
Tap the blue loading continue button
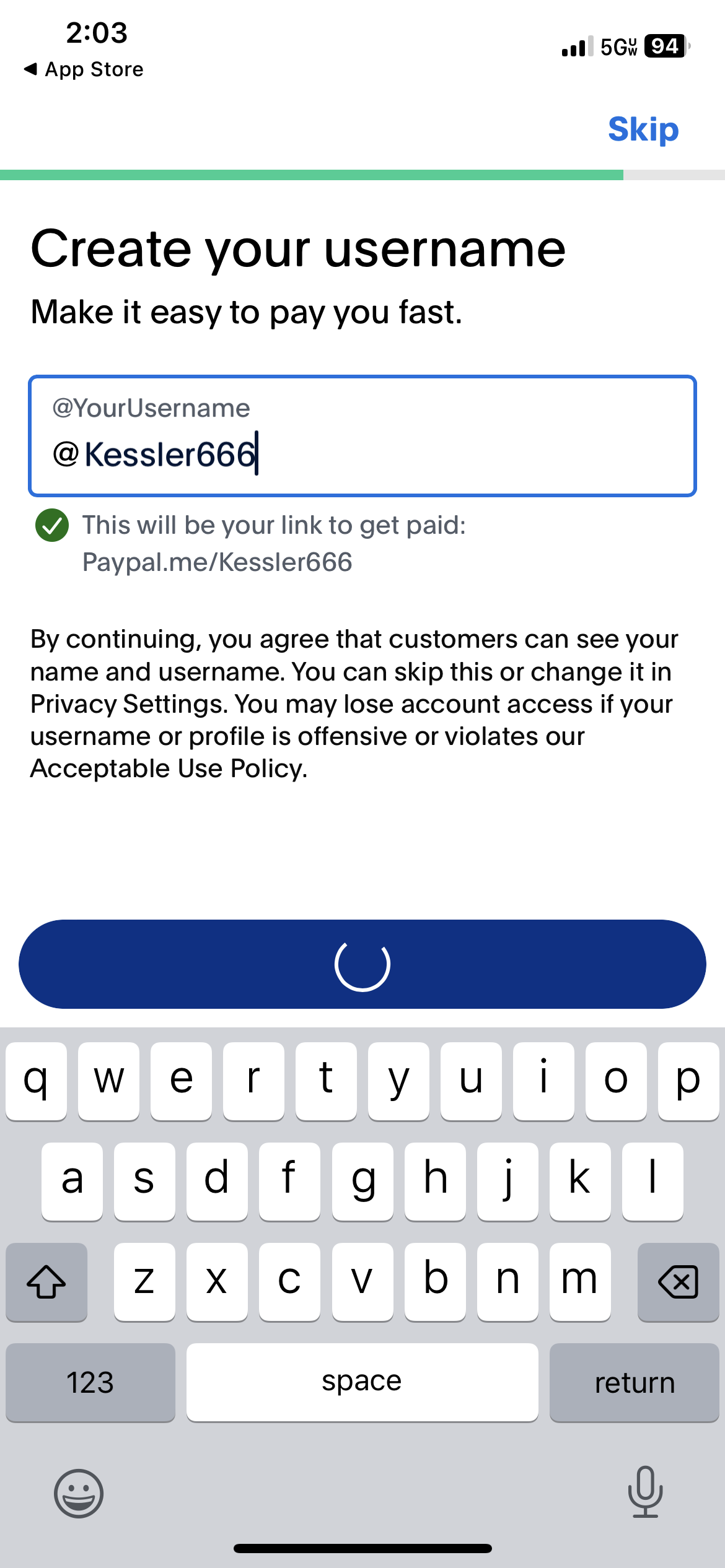(362, 964)
